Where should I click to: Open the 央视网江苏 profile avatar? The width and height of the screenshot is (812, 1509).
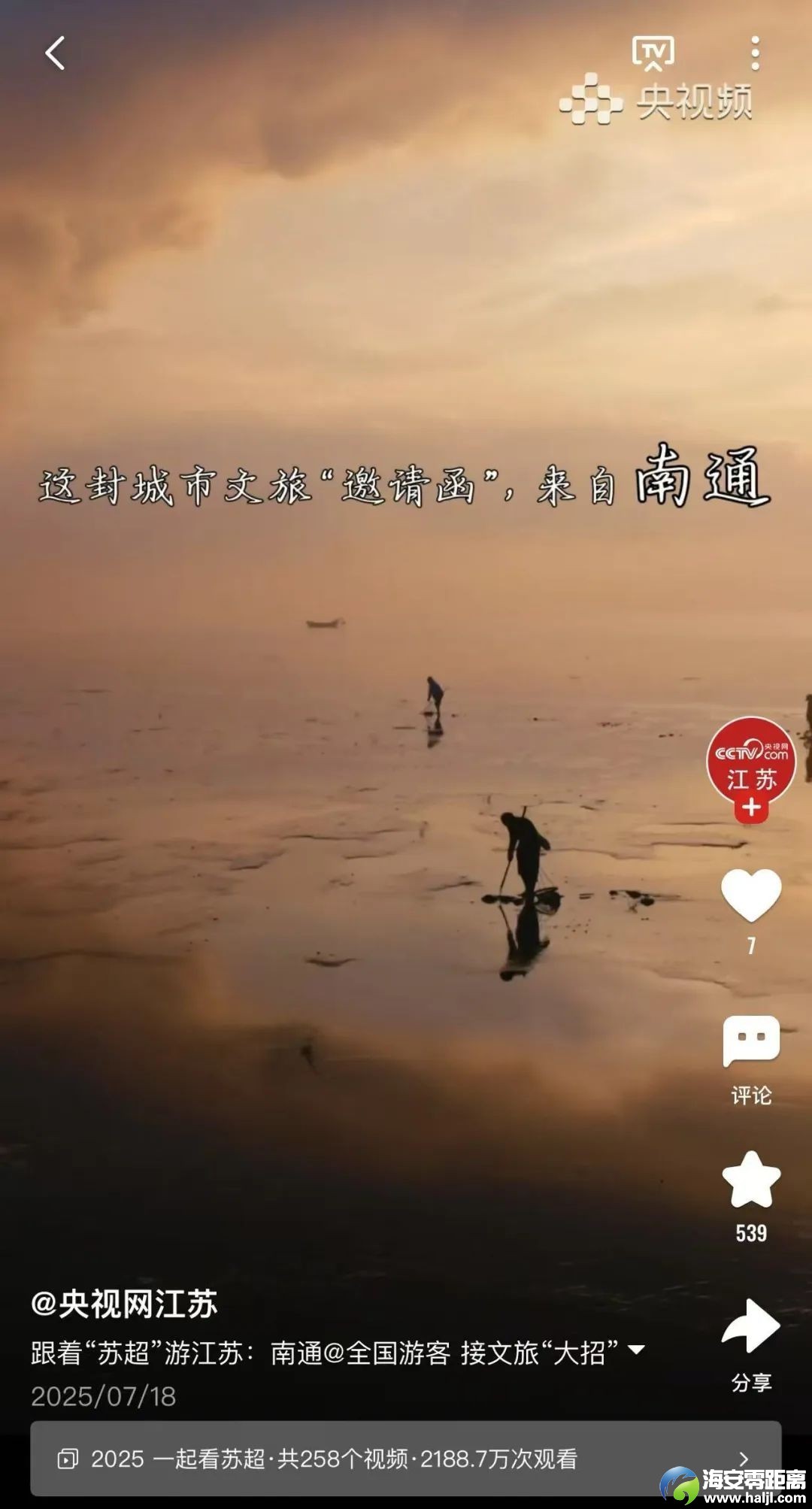click(x=750, y=759)
